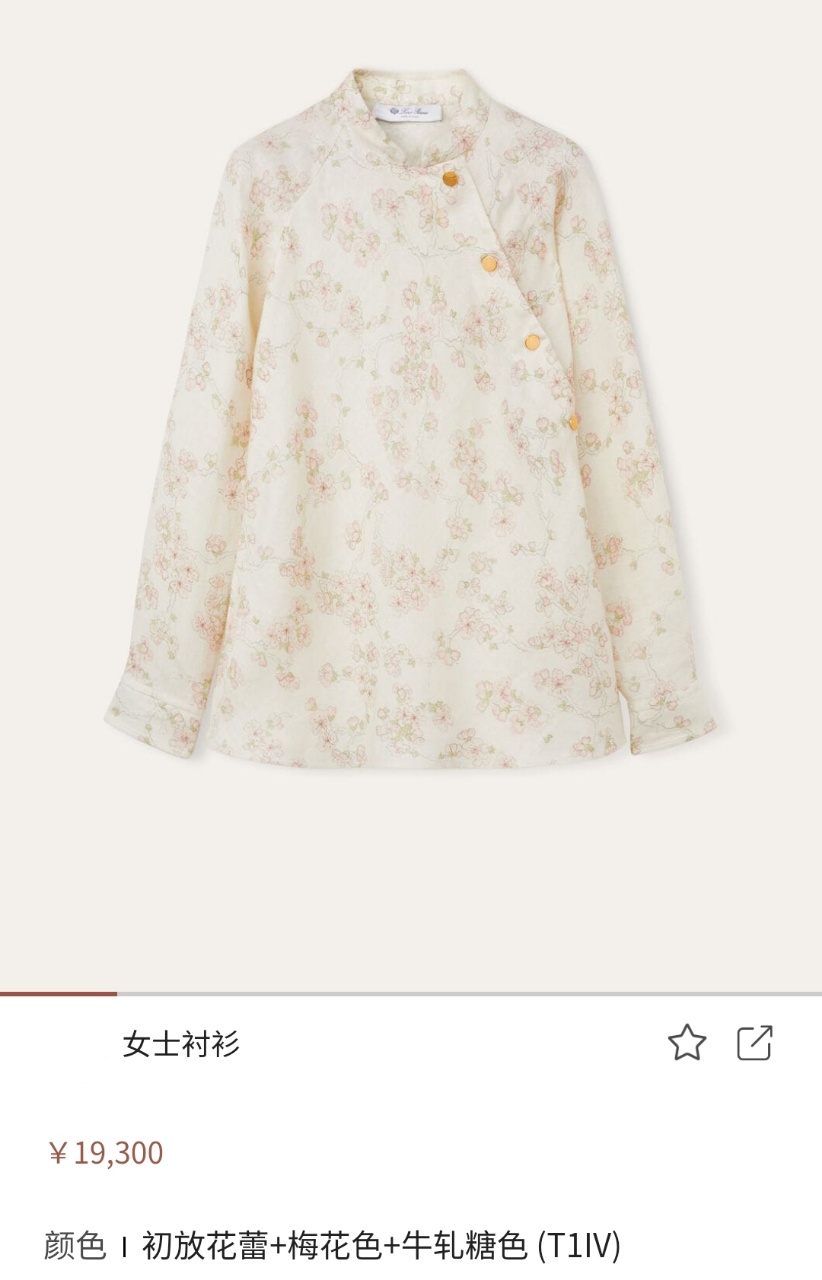Add this shirt to favorites with the star
The height and width of the screenshot is (1280, 822).
(687, 1043)
